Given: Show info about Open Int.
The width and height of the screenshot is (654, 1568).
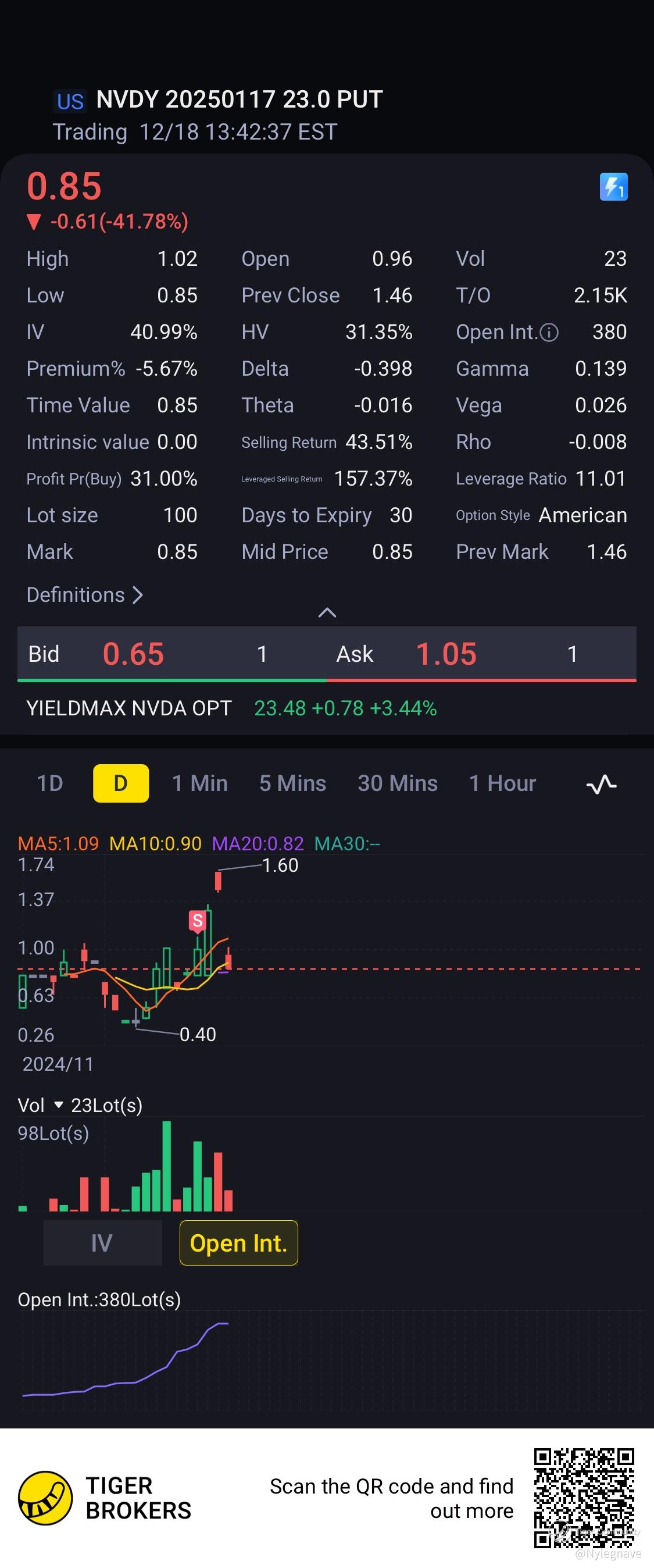Looking at the screenshot, I should pyautogui.click(x=549, y=332).
